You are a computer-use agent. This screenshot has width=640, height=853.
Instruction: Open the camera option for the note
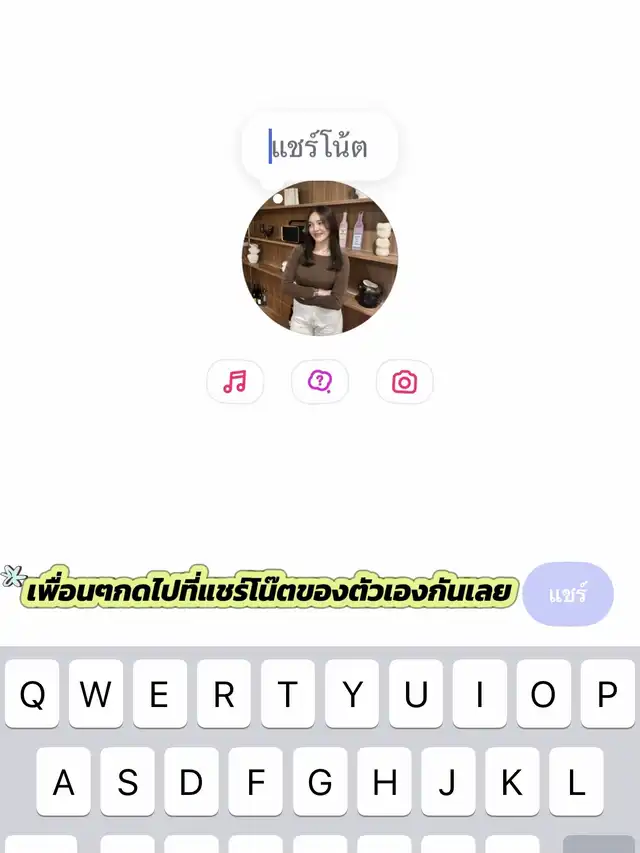(404, 381)
